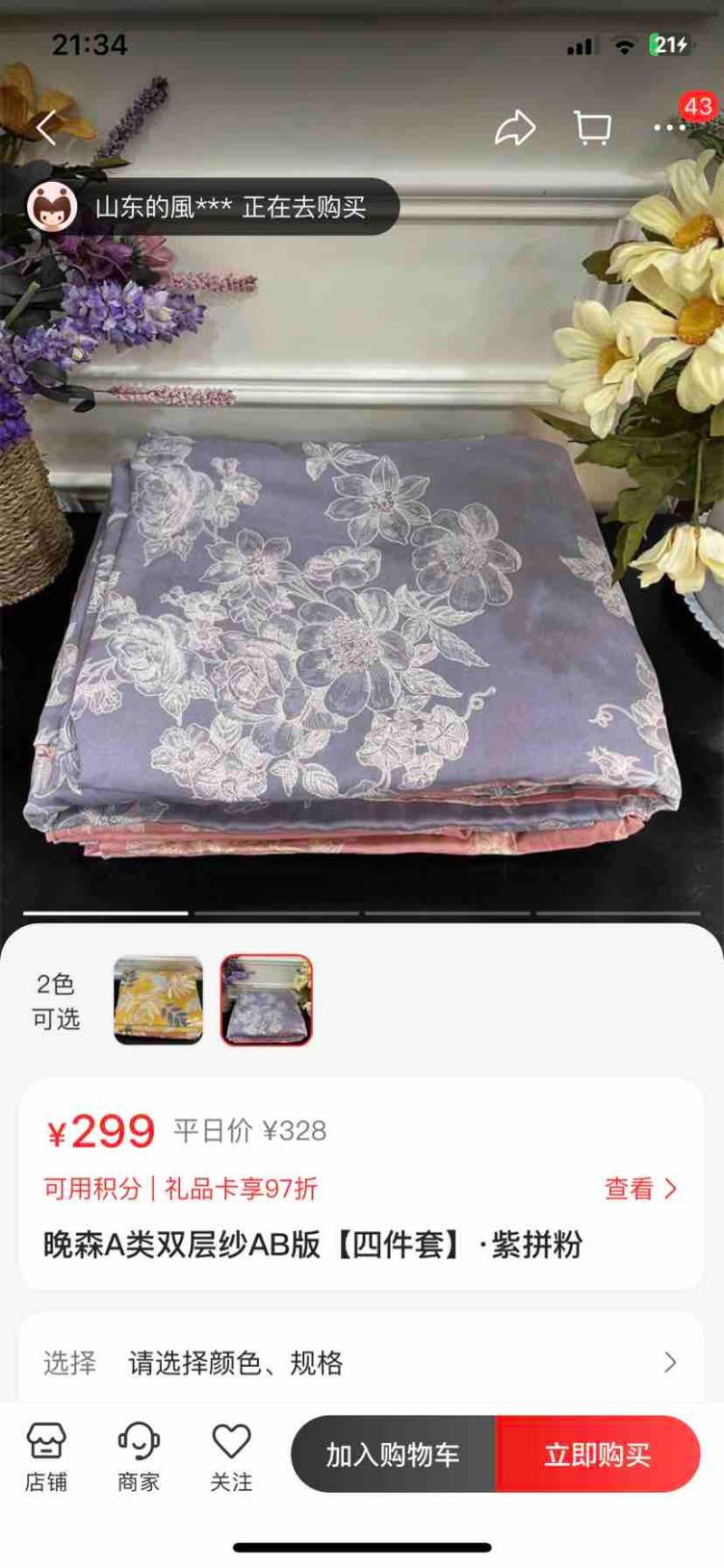Viewport: 724px width, 1568px height.
Task: Follow the item with 关注 heart
Action: (x=231, y=1457)
